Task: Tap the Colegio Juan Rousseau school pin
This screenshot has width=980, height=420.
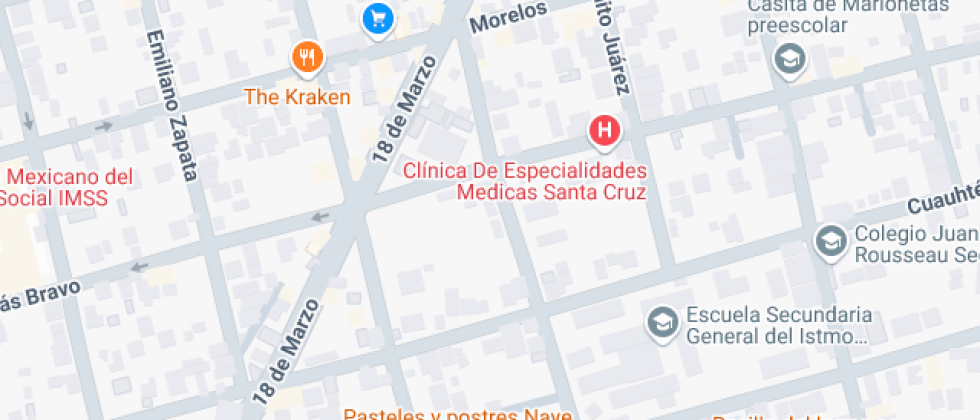Action: [x=829, y=240]
